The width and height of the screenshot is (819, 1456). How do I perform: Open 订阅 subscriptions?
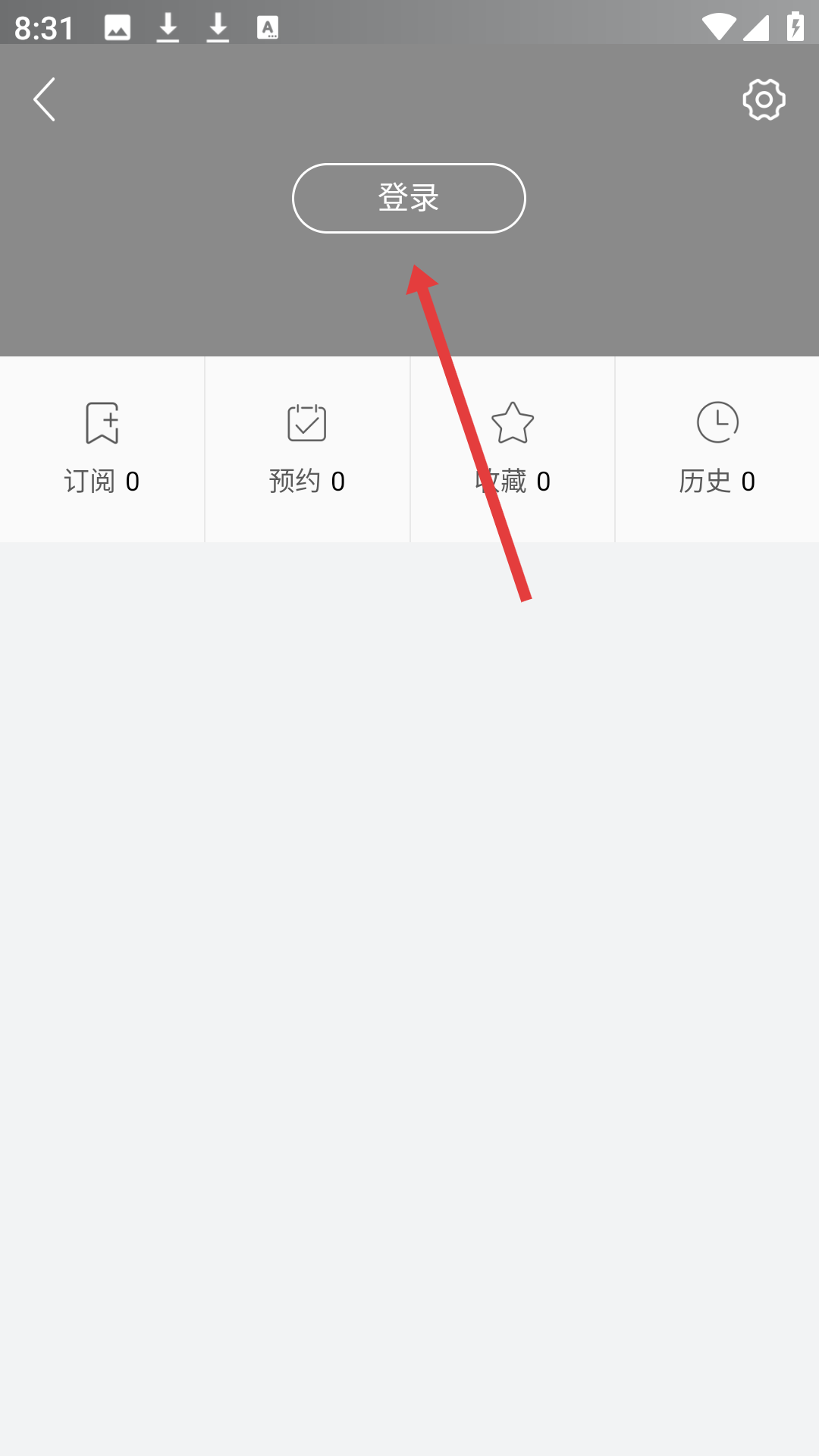pyautogui.click(x=102, y=449)
